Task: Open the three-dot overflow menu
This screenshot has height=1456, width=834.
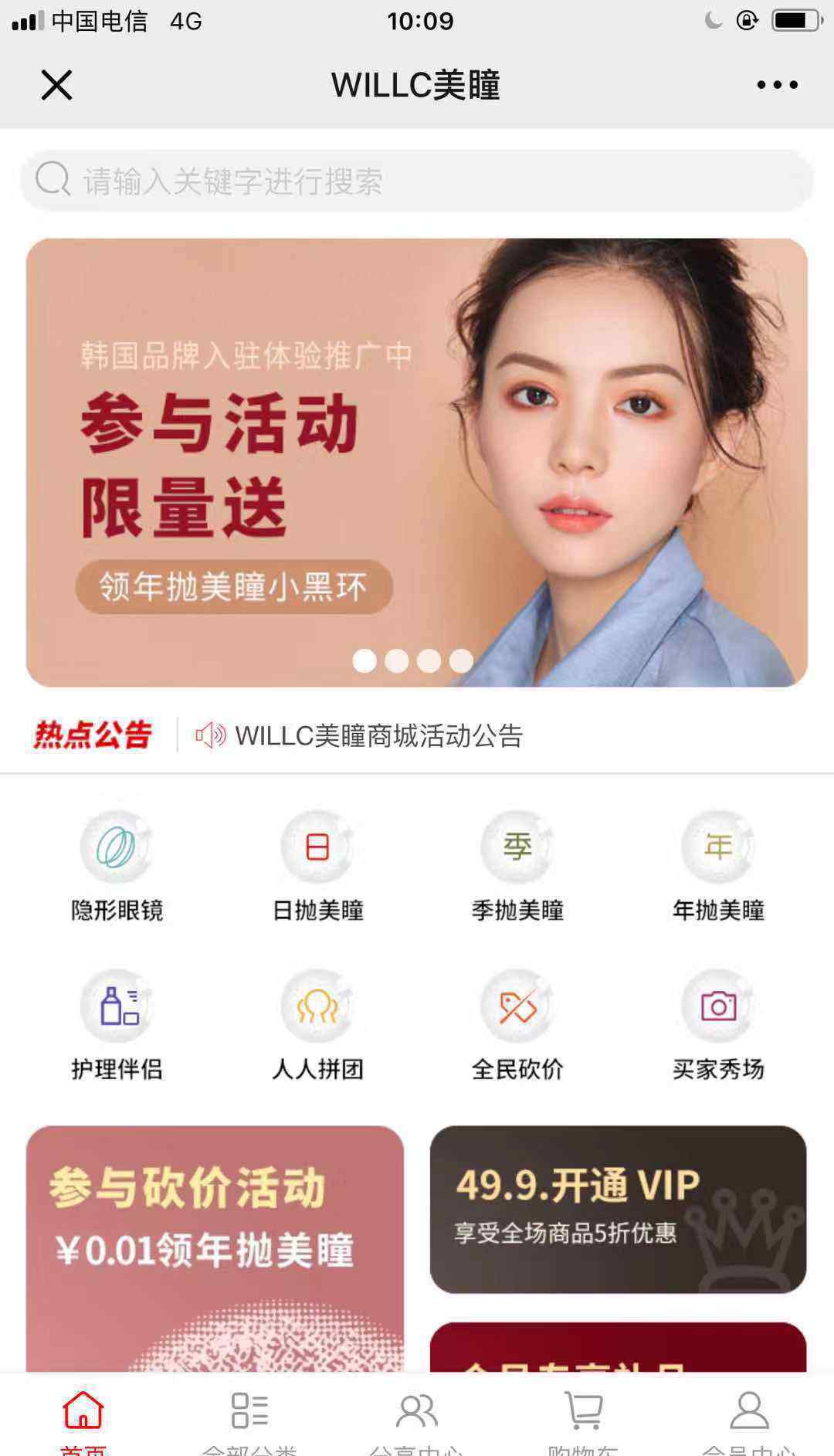Action: click(x=777, y=85)
